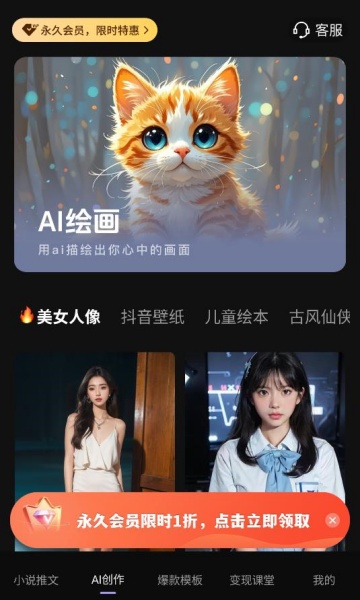Go to the 我的 profile tab
360x600 pixels.
(324, 580)
